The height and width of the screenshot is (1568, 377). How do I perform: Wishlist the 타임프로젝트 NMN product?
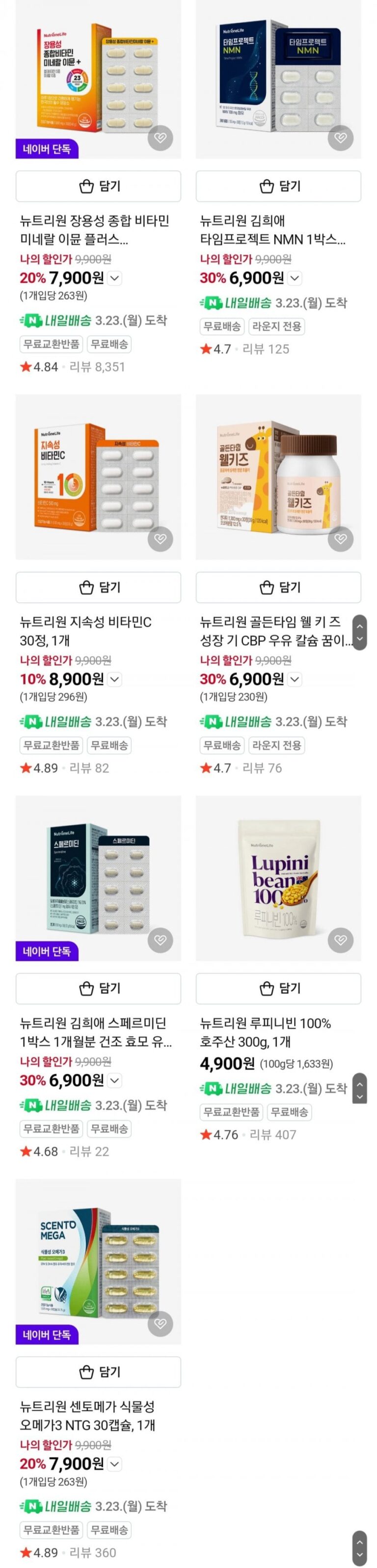341,138
